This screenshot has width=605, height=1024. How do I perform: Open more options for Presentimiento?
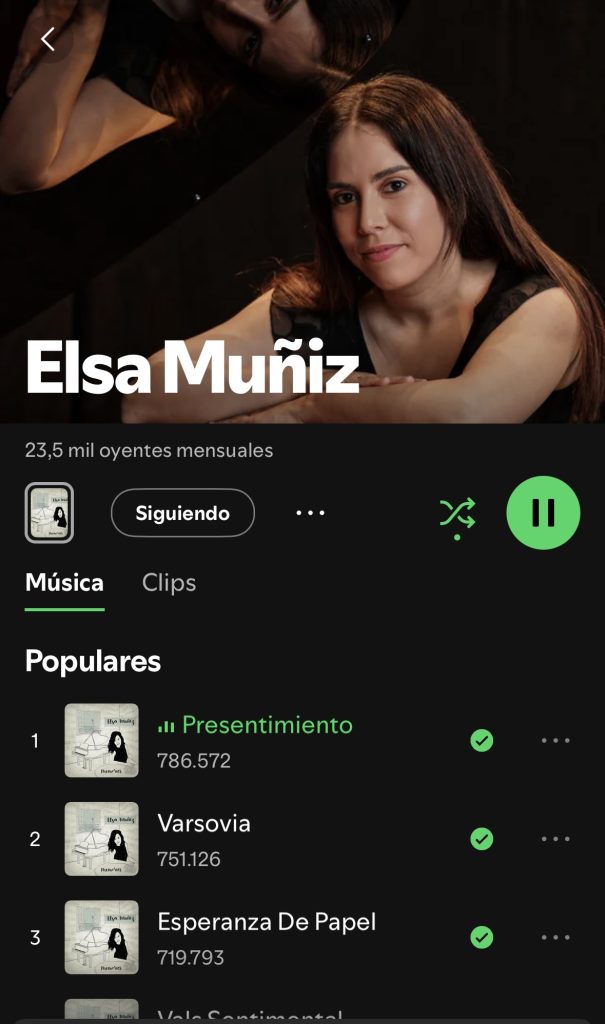pyautogui.click(x=555, y=740)
